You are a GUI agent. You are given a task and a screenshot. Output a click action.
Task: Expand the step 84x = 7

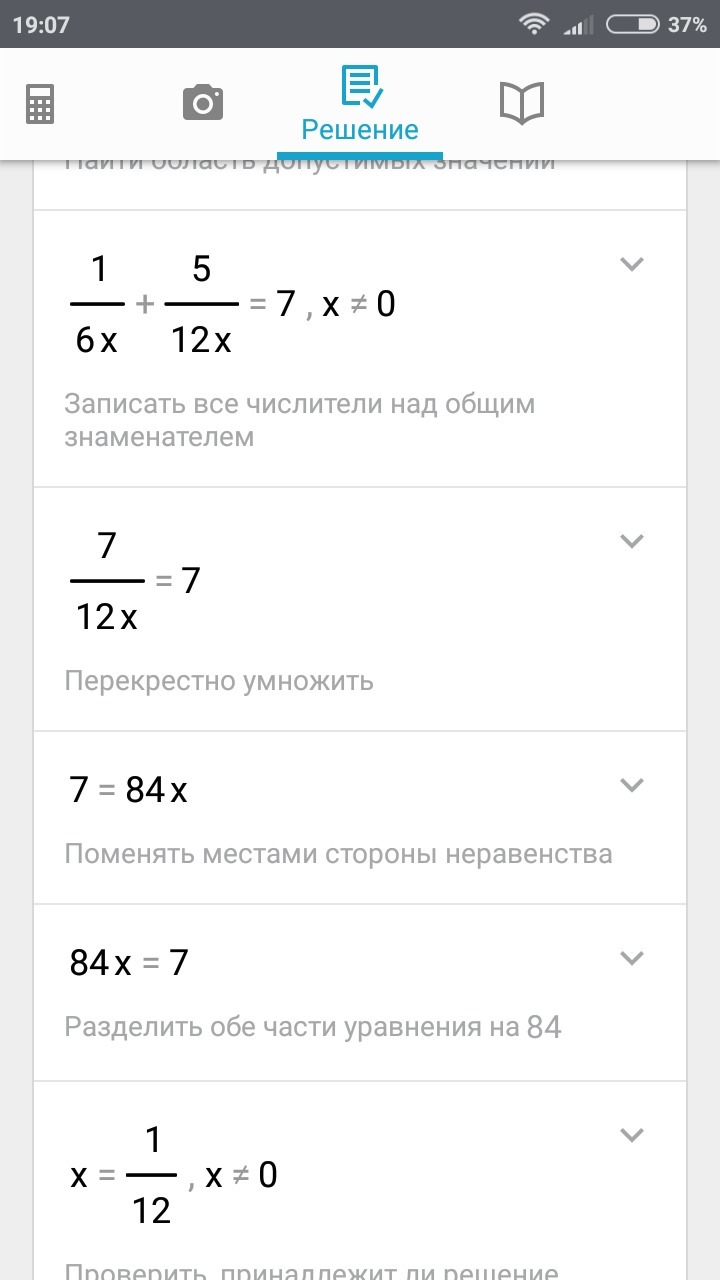tap(631, 958)
